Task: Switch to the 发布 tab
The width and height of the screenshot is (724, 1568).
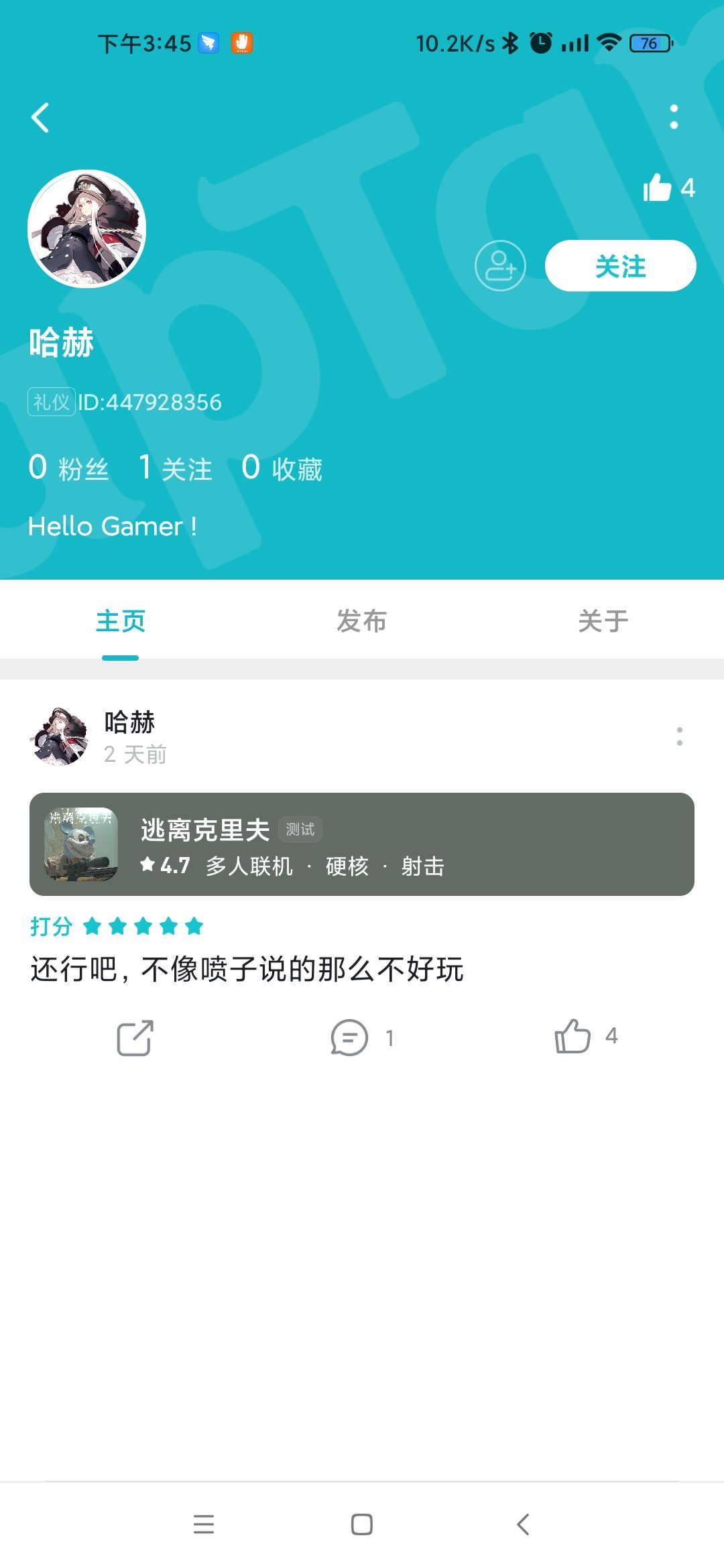Action: coord(361,620)
